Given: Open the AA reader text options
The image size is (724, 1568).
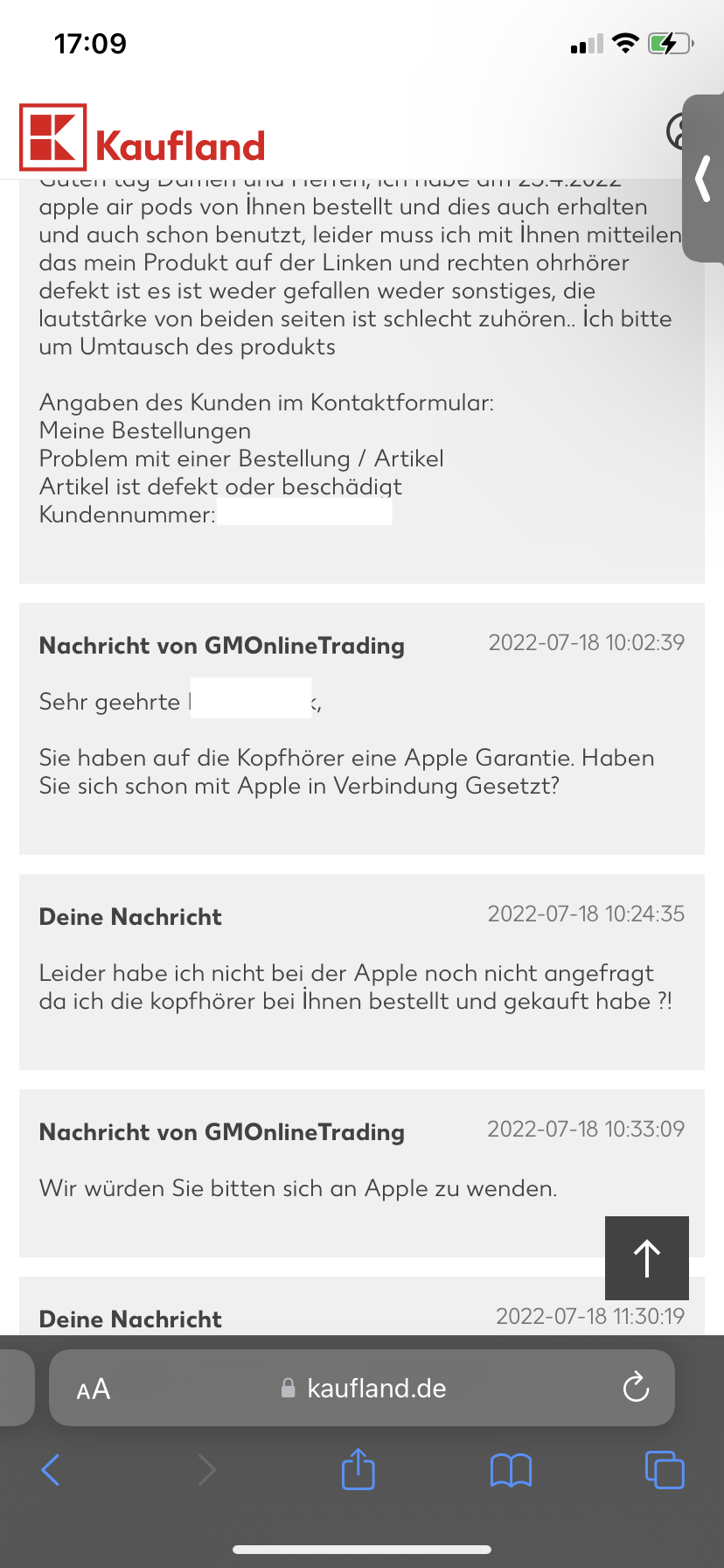Looking at the screenshot, I should pos(94,1389).
